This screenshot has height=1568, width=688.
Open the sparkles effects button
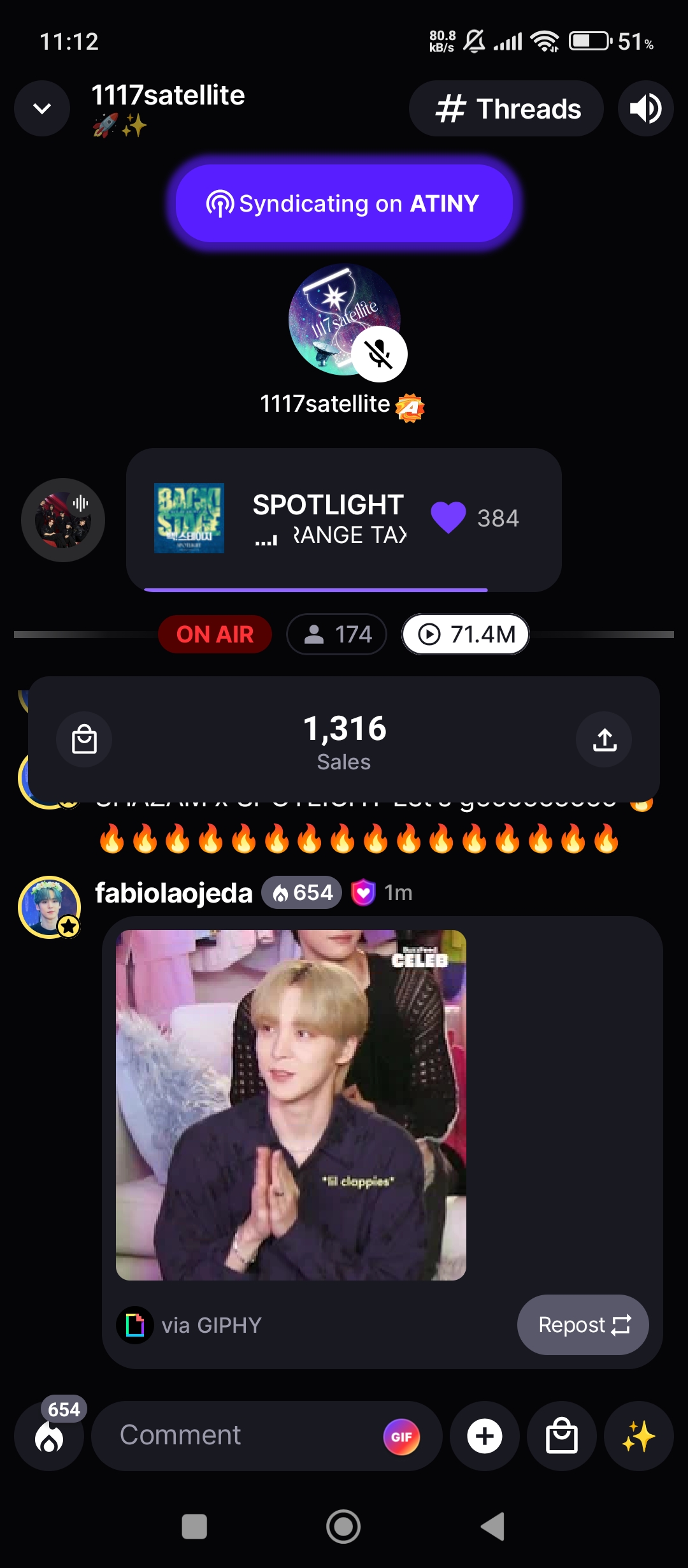click(638, 1436)
